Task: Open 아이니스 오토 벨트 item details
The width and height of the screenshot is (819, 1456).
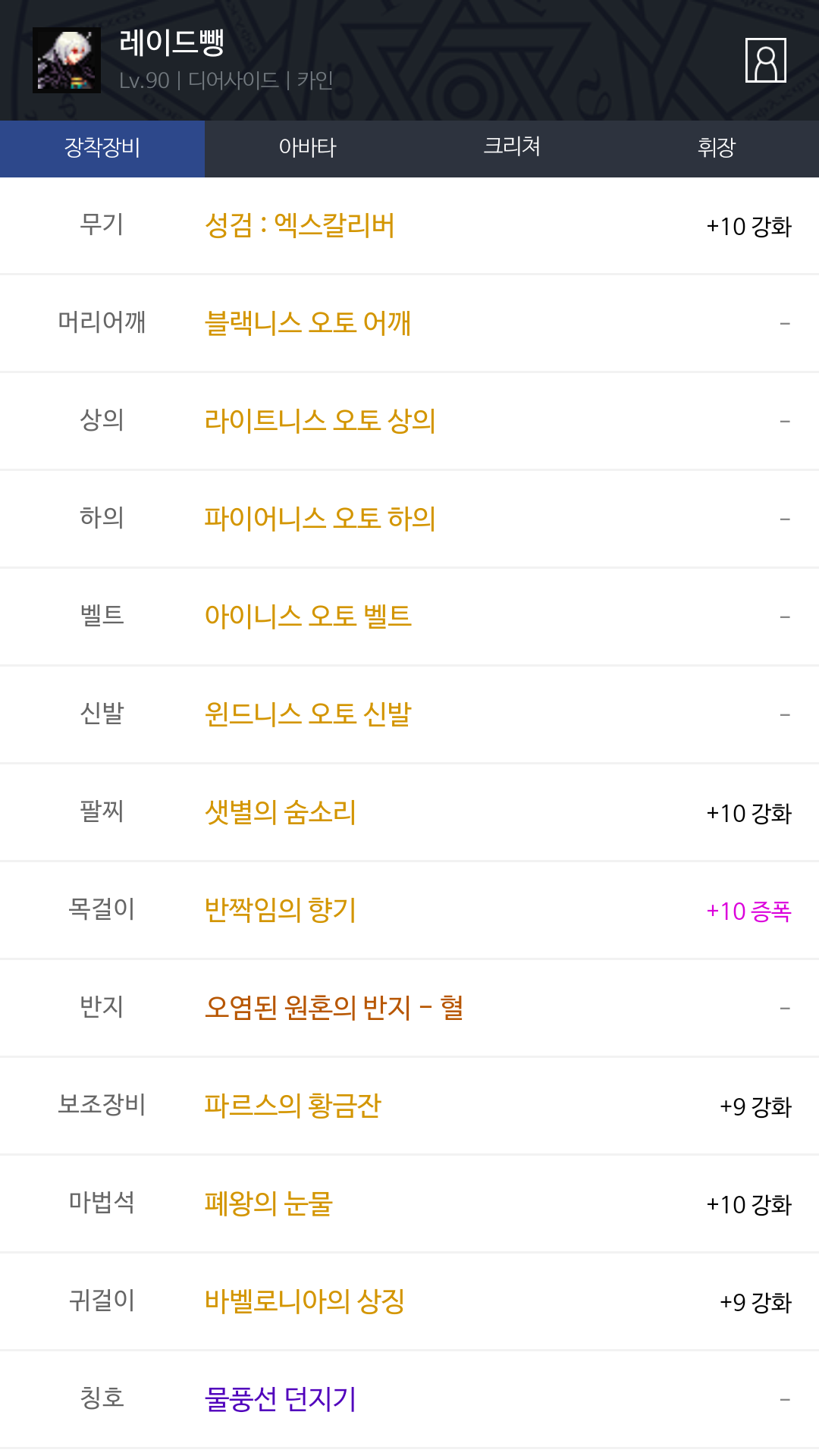Action: [x=308, y=617]
